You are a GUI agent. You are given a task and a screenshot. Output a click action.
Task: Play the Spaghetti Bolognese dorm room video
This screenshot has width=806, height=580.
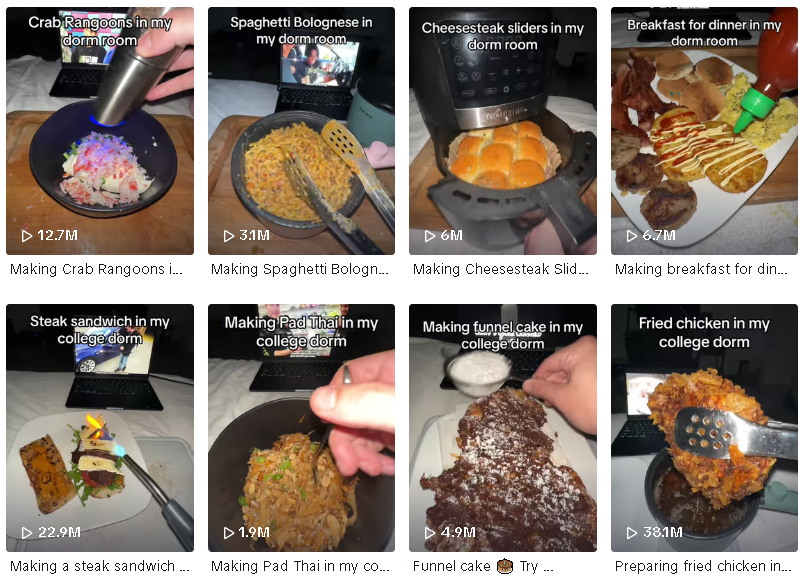[x=301, y=130]
